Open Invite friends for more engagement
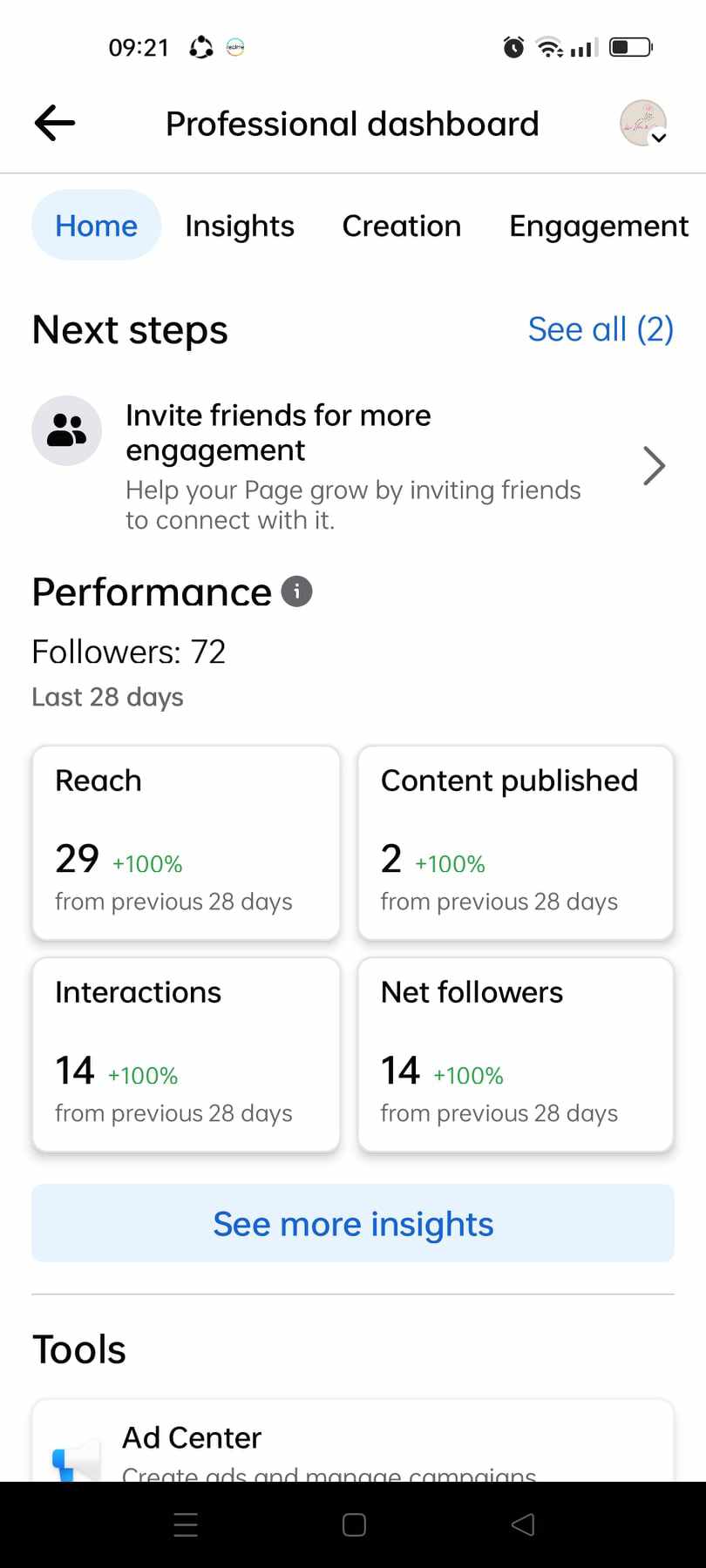The image size is (706, 1568). click(x=353, y=465)
